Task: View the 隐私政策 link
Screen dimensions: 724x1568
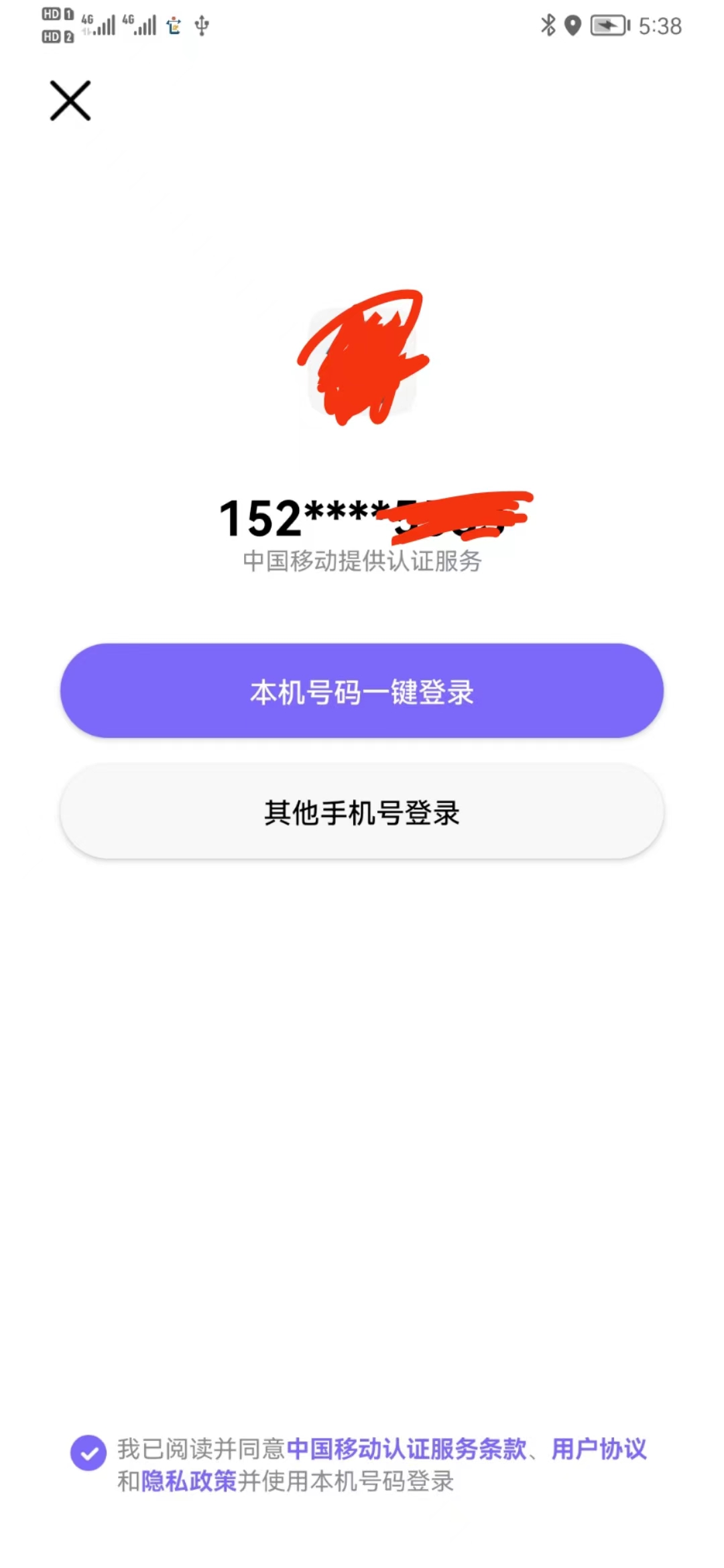Action: tap(189, 1481)
